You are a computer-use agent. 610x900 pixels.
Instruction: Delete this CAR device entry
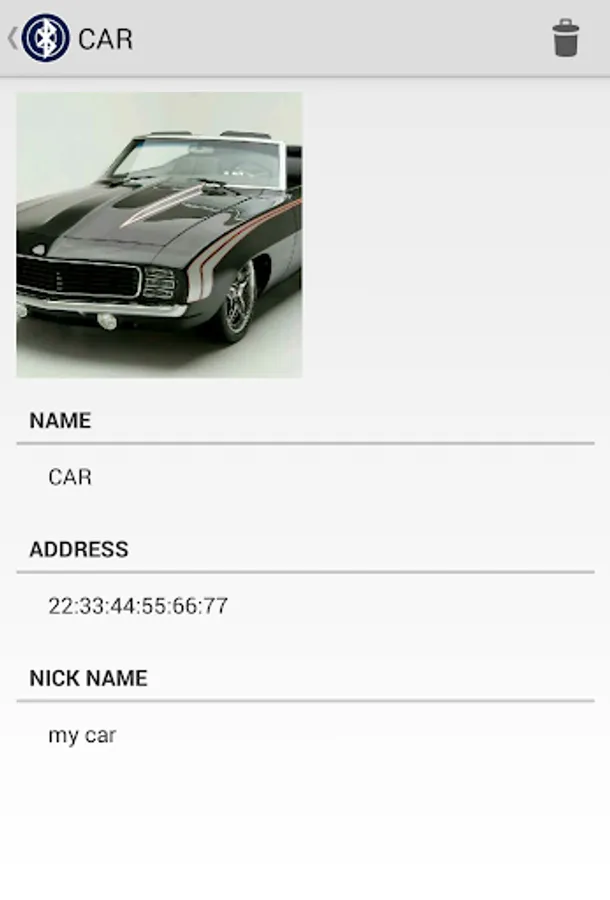[x=566, y=38]
